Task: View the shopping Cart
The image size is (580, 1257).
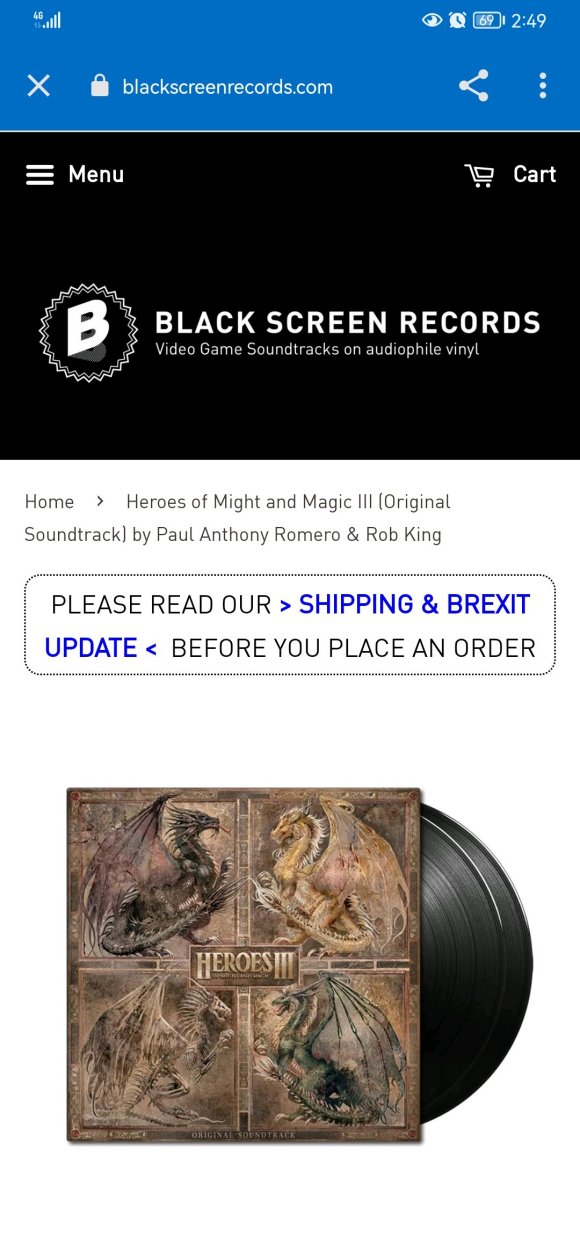Action: [x=510, y=174]
